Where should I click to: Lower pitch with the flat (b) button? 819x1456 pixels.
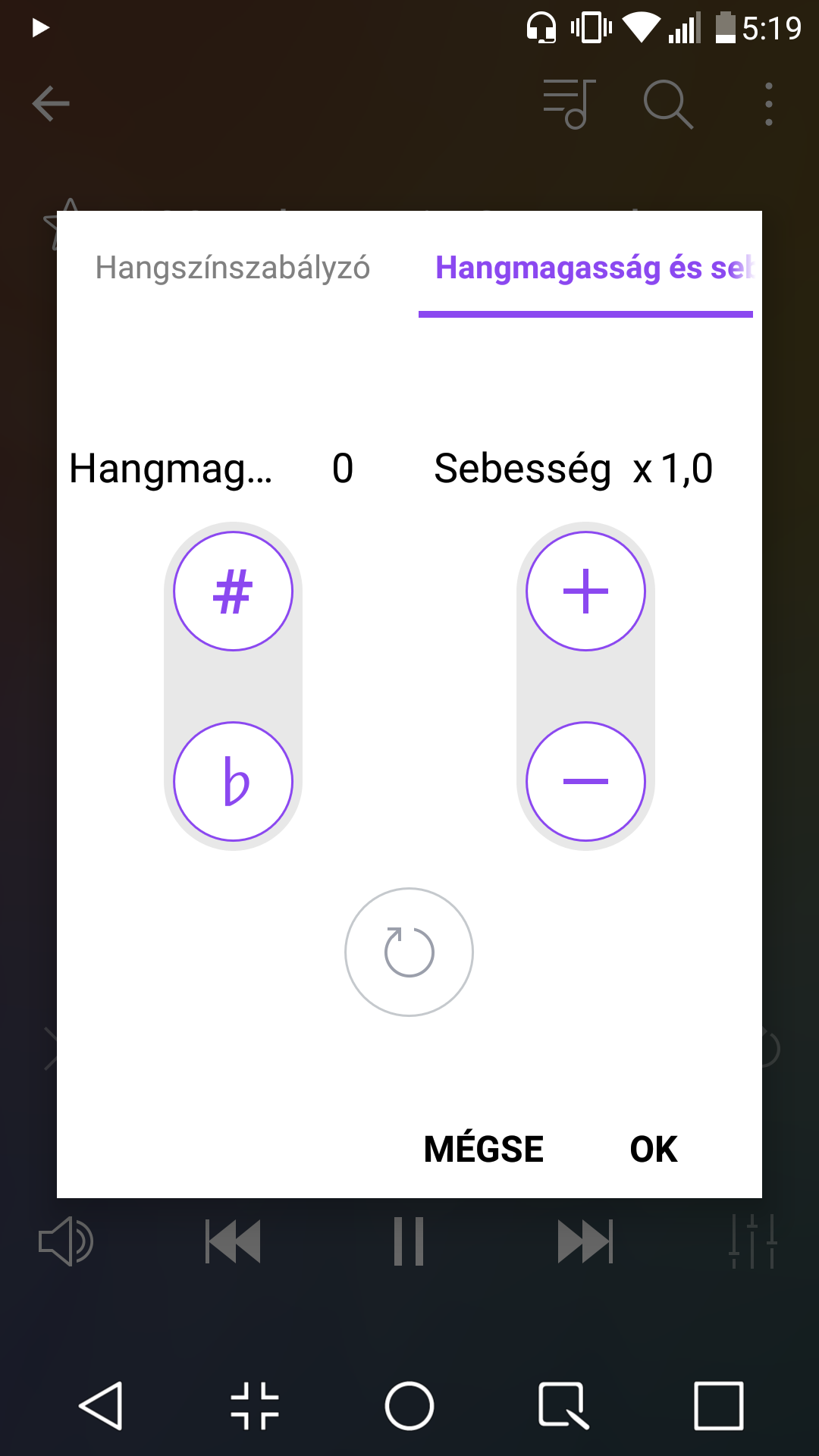pos(233,781)
